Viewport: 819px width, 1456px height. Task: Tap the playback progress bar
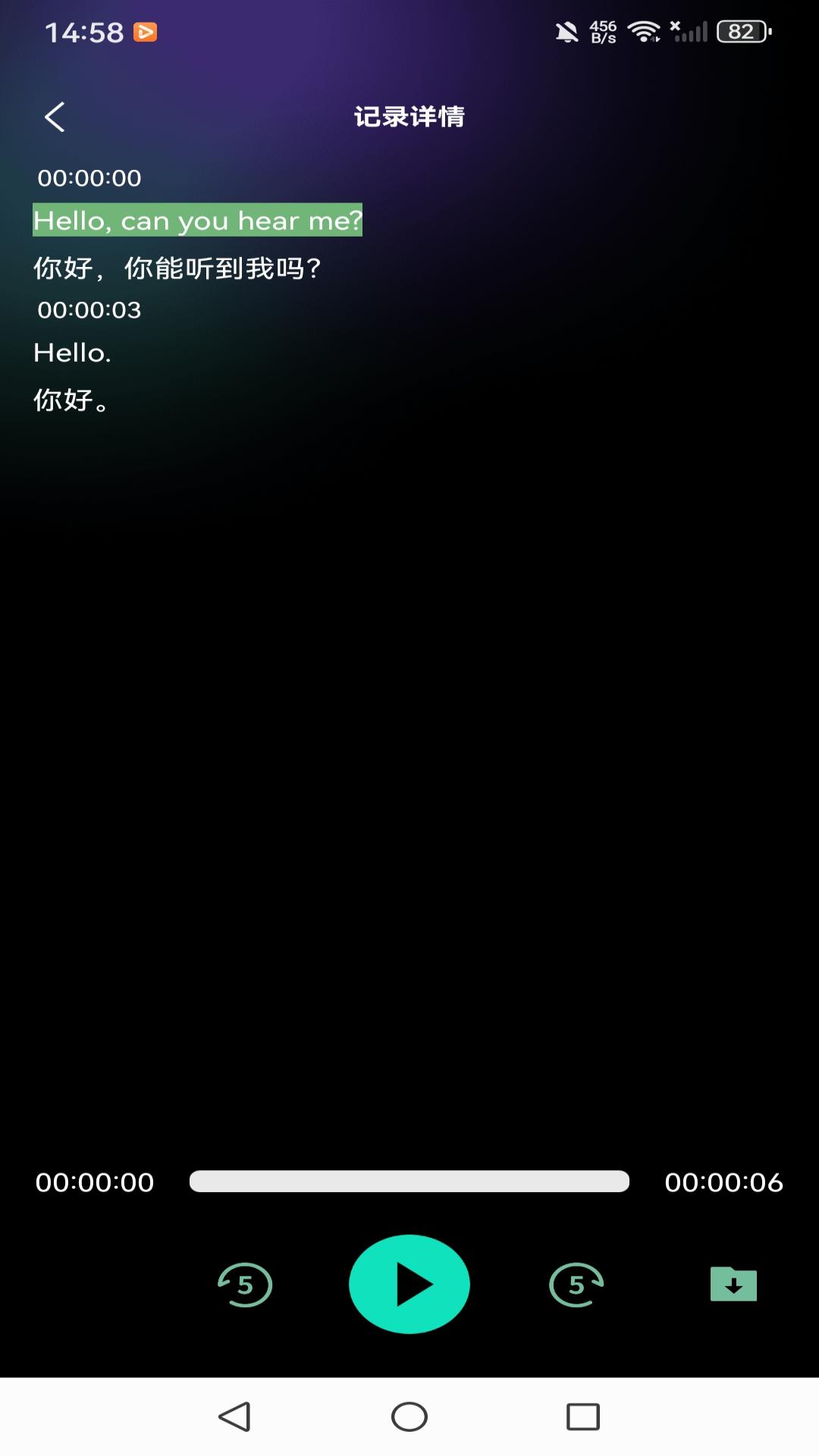click(x=409, y=1181)
